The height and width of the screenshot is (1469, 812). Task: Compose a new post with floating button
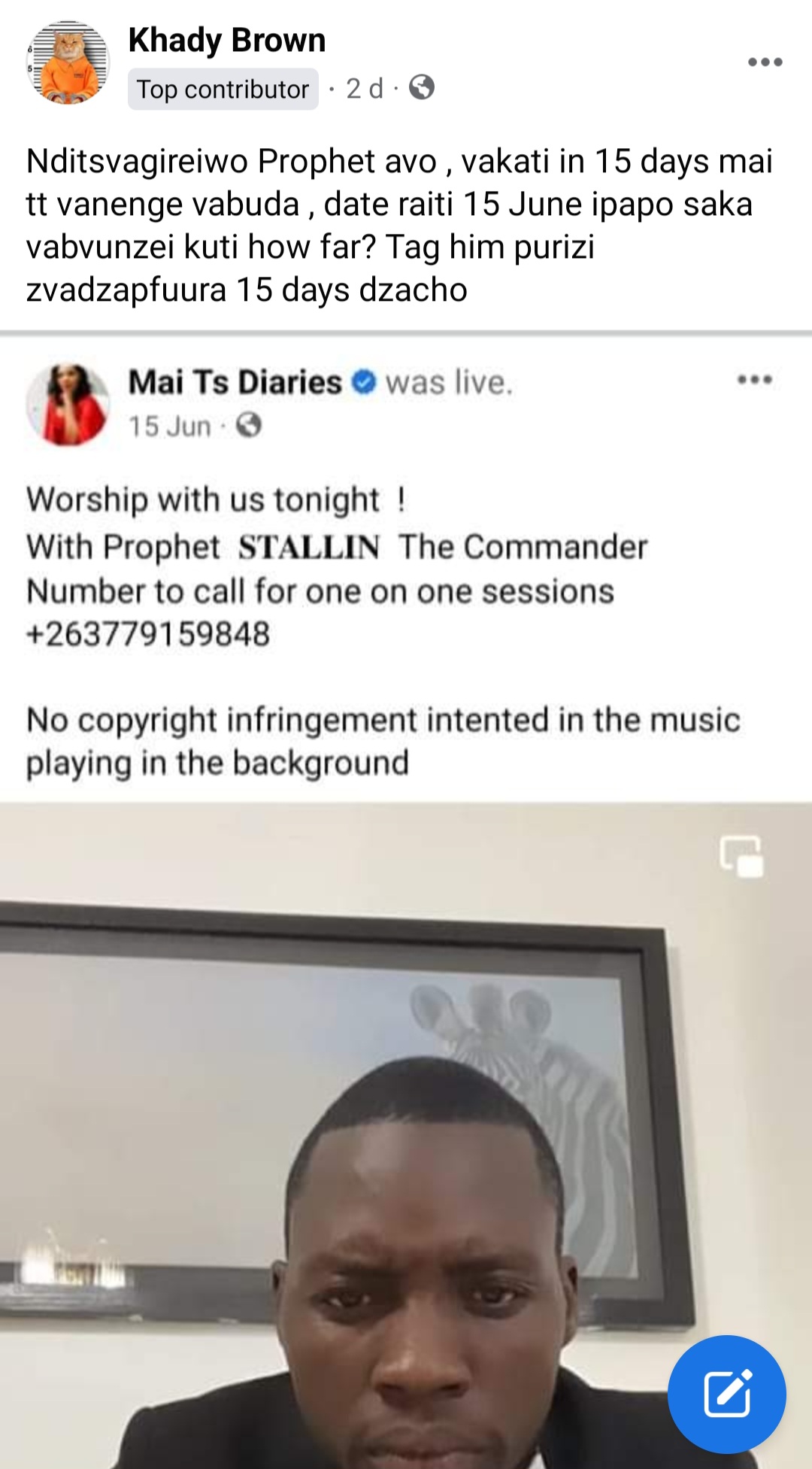[x=726, y=1394]
